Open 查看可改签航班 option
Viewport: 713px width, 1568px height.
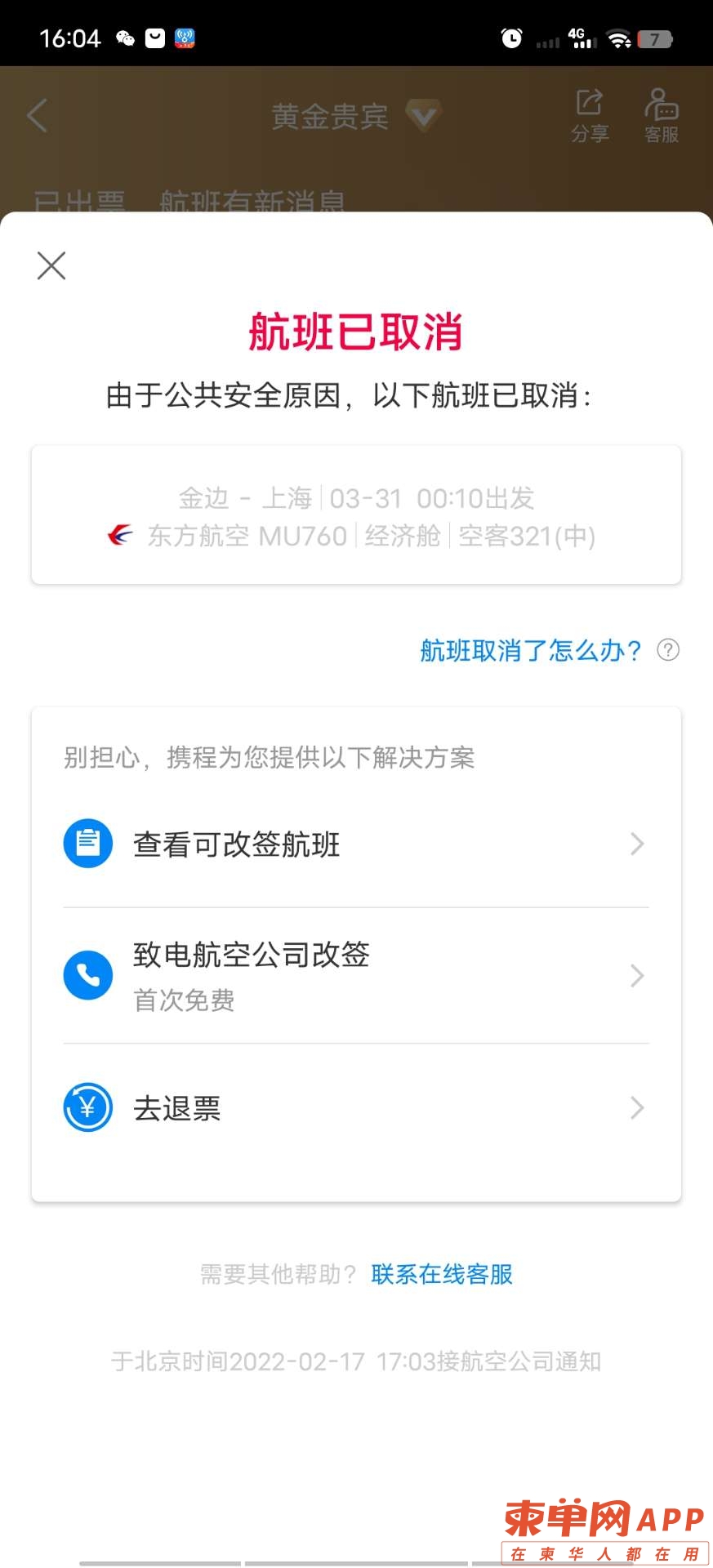coord(355,844)
